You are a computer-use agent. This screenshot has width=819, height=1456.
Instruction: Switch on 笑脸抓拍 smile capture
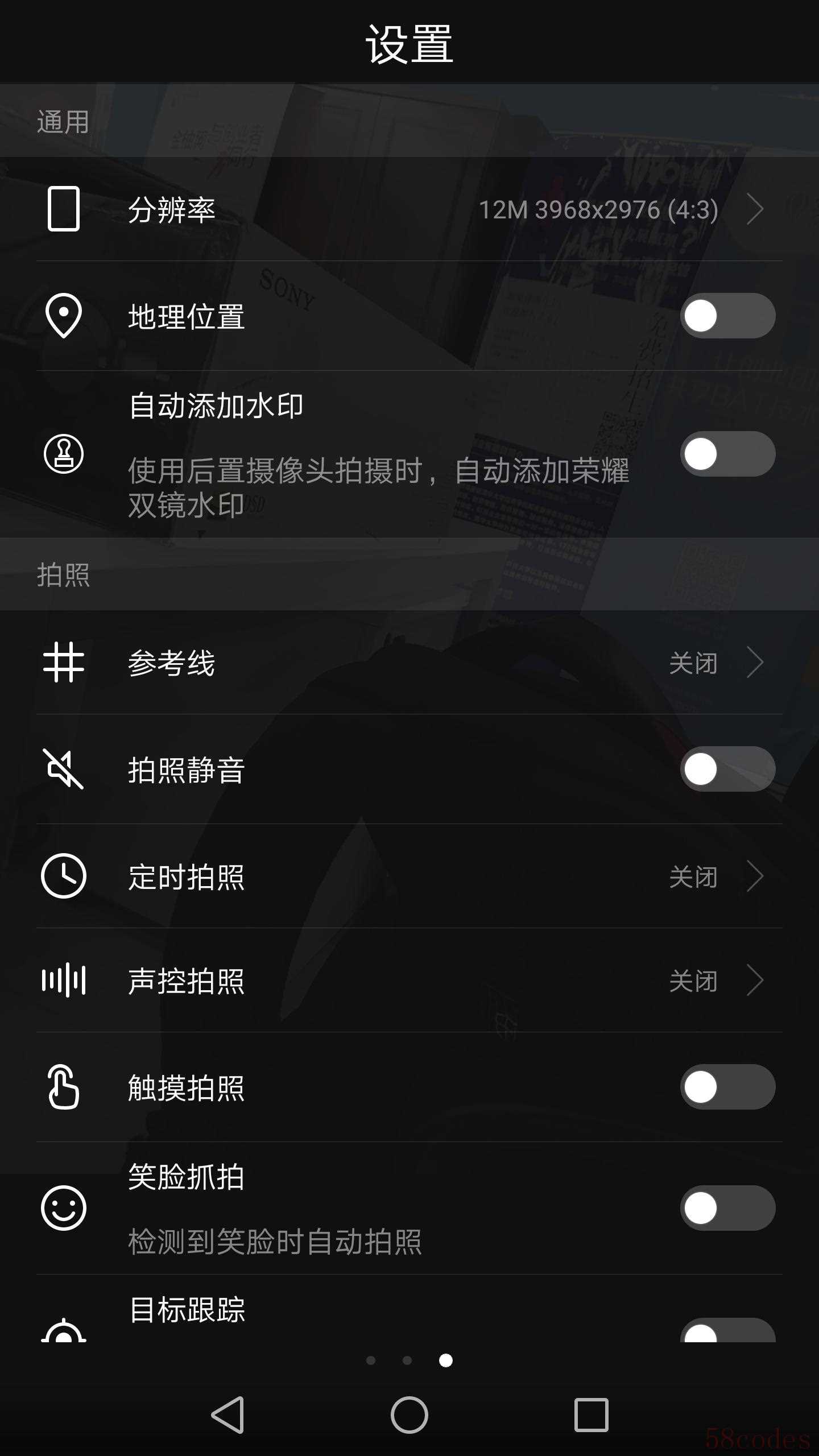pyautogui.click(x=727, y=1207)
